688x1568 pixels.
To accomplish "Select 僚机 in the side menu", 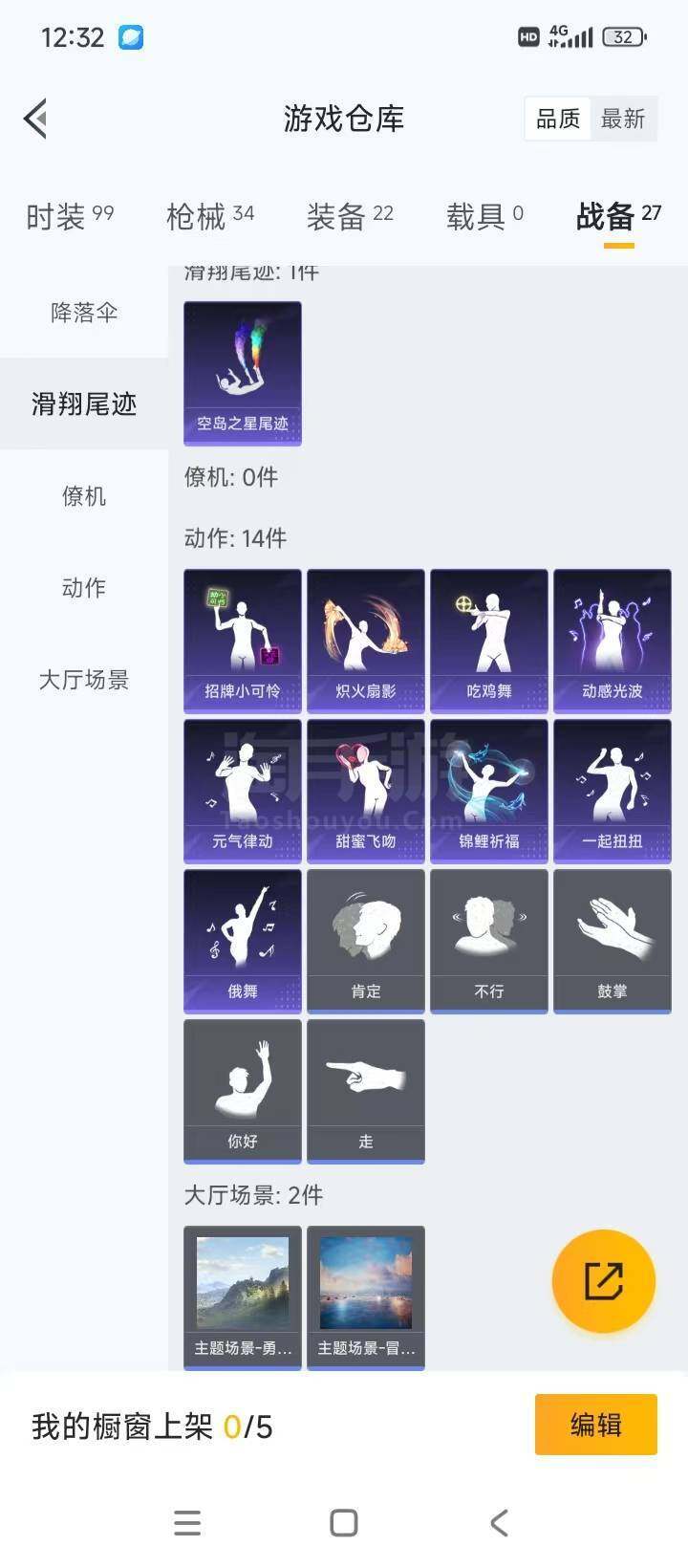I will coord(84,496).
